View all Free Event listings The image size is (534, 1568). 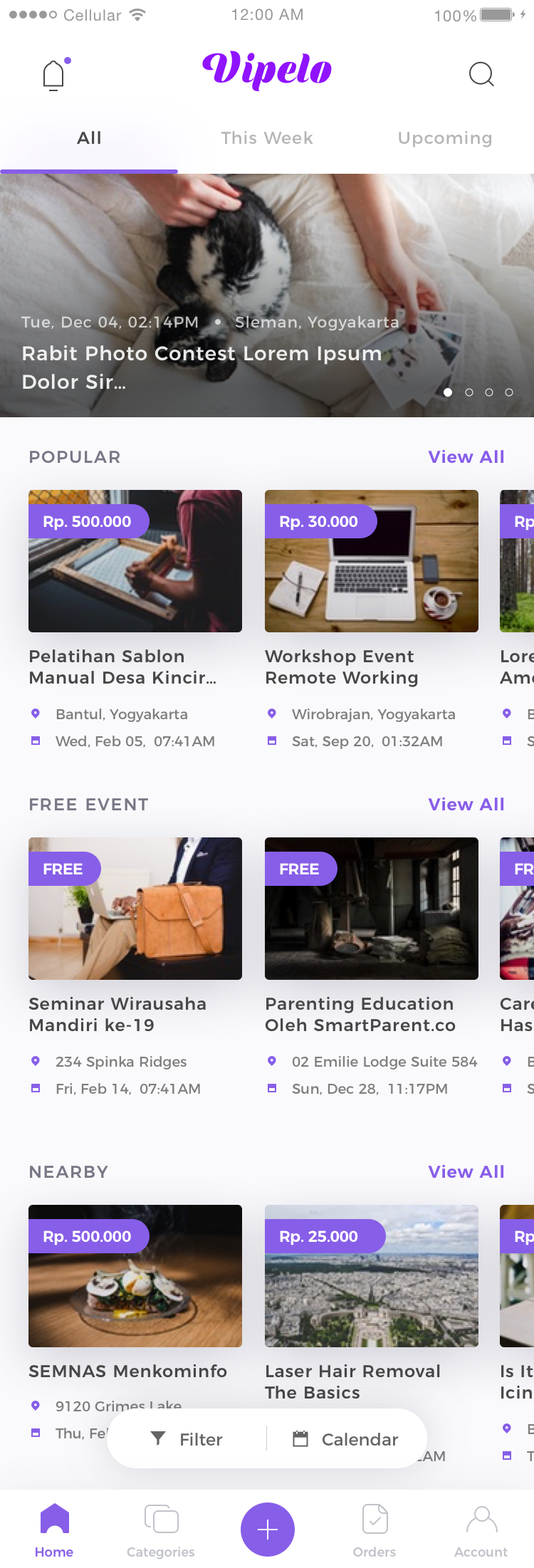466,805
